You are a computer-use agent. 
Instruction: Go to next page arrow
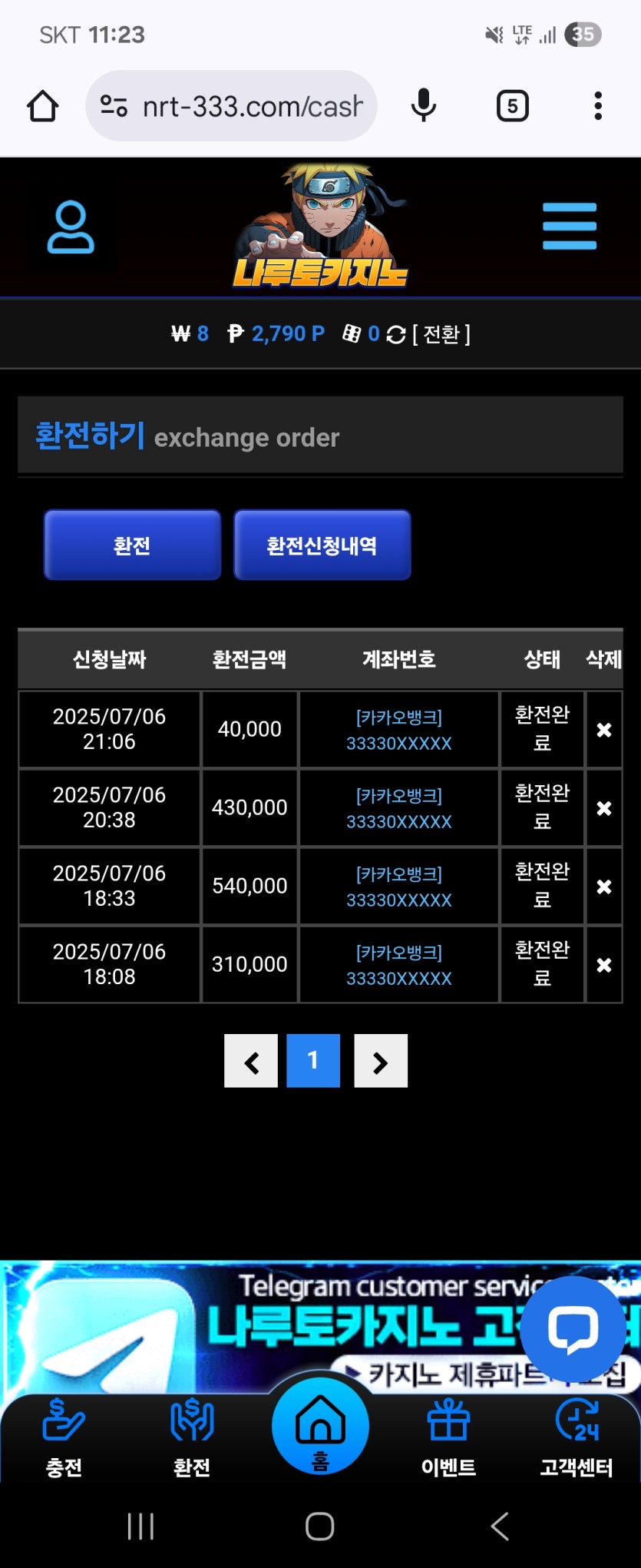point(380,1061)
